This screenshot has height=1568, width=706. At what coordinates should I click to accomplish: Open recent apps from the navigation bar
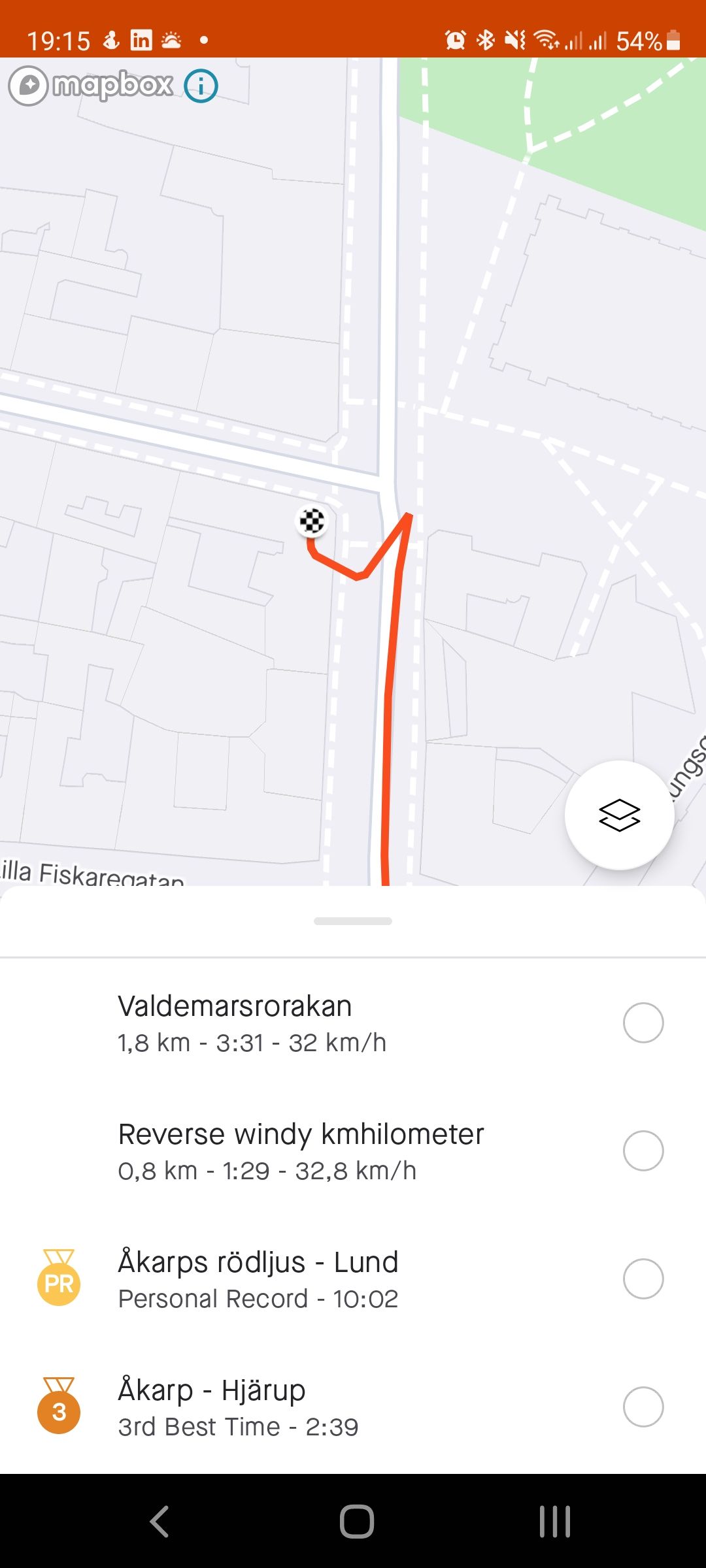click(555, 1522)
